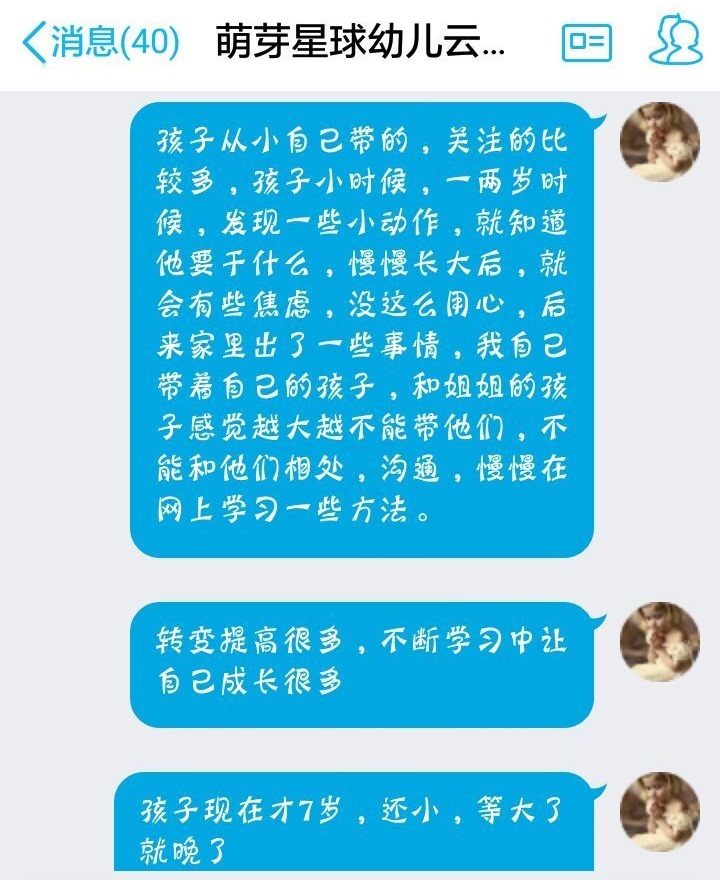
Task: Open the group announcement card icon
Action: (587, 43)
